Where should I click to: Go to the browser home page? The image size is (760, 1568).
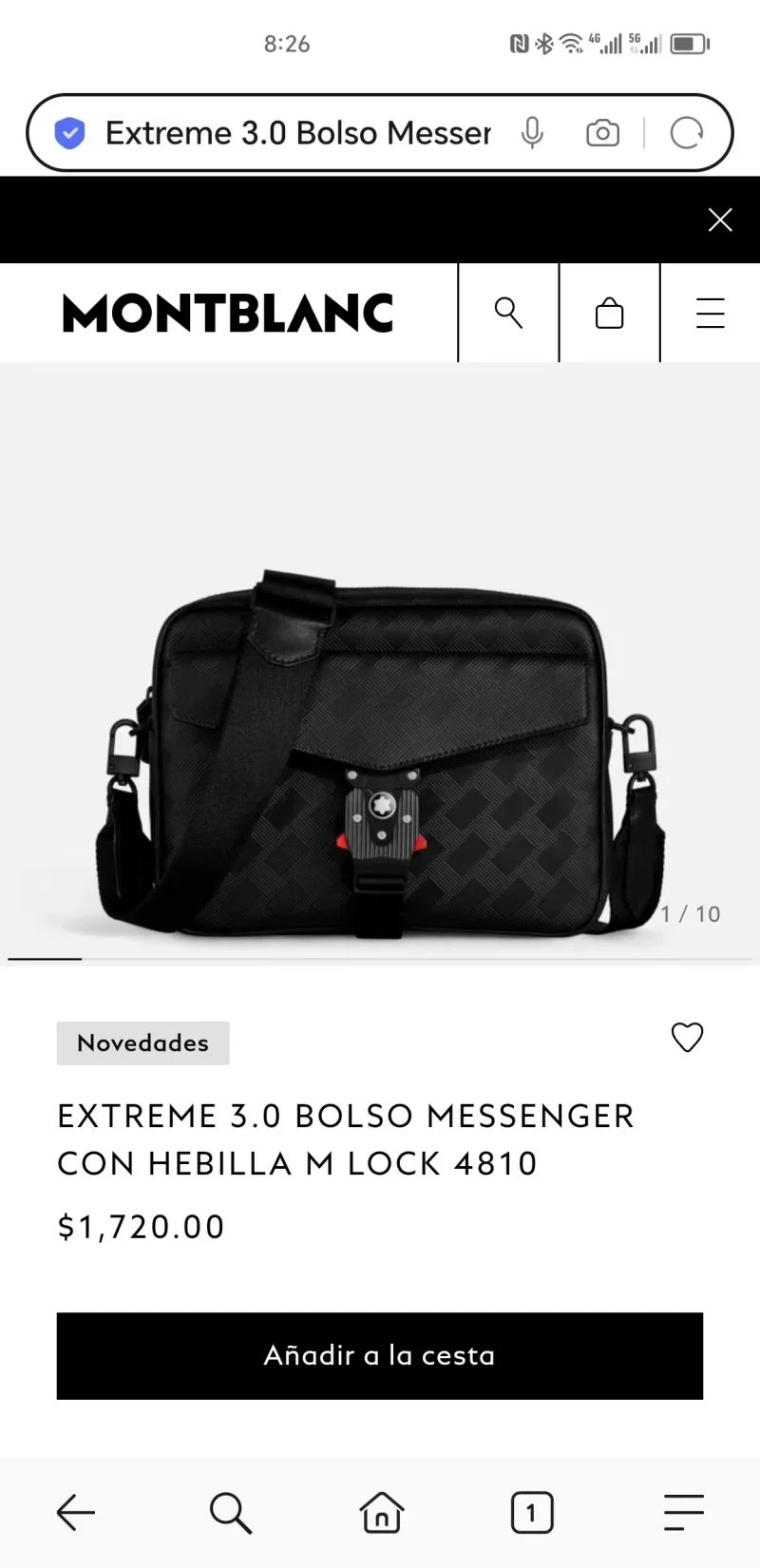381,1511
